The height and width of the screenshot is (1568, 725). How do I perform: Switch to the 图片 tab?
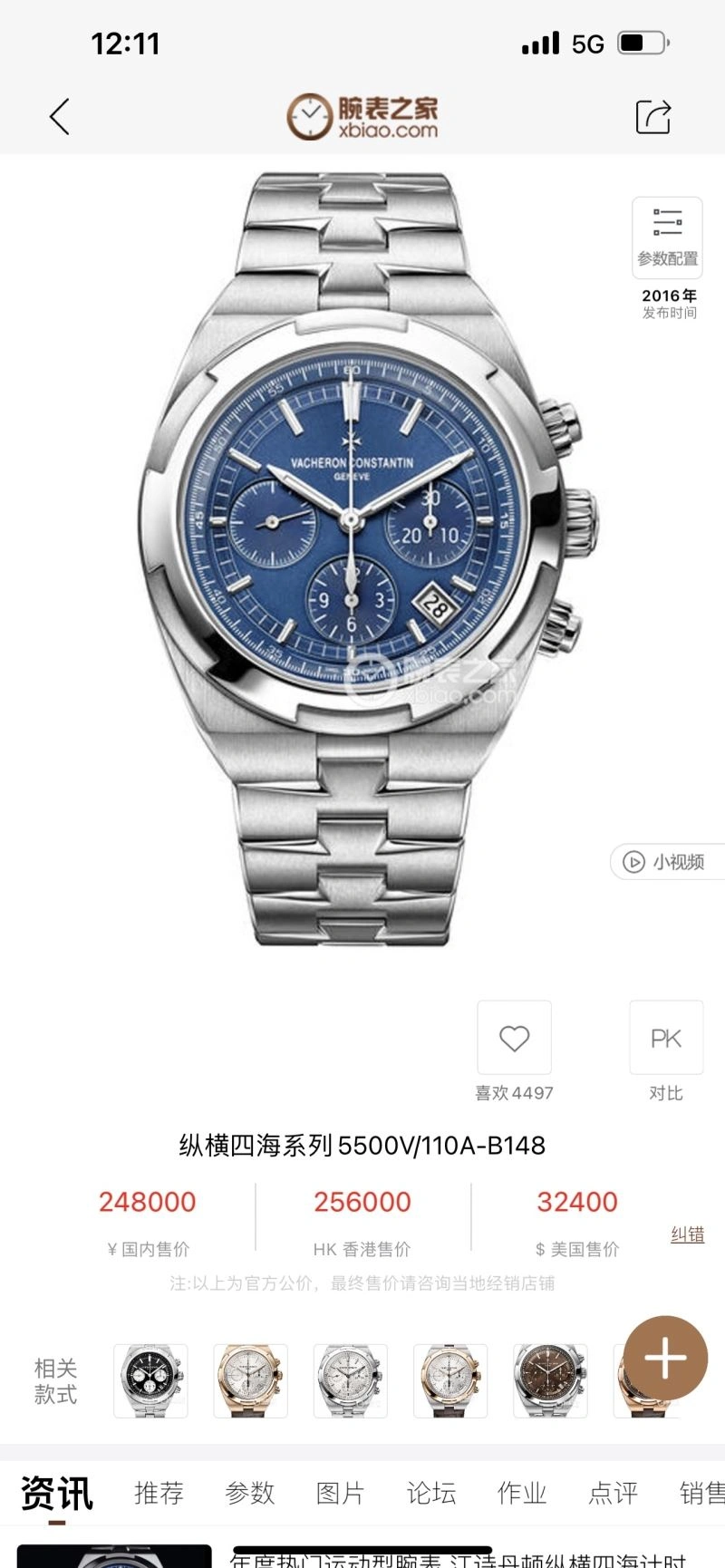pos(341,1493)
